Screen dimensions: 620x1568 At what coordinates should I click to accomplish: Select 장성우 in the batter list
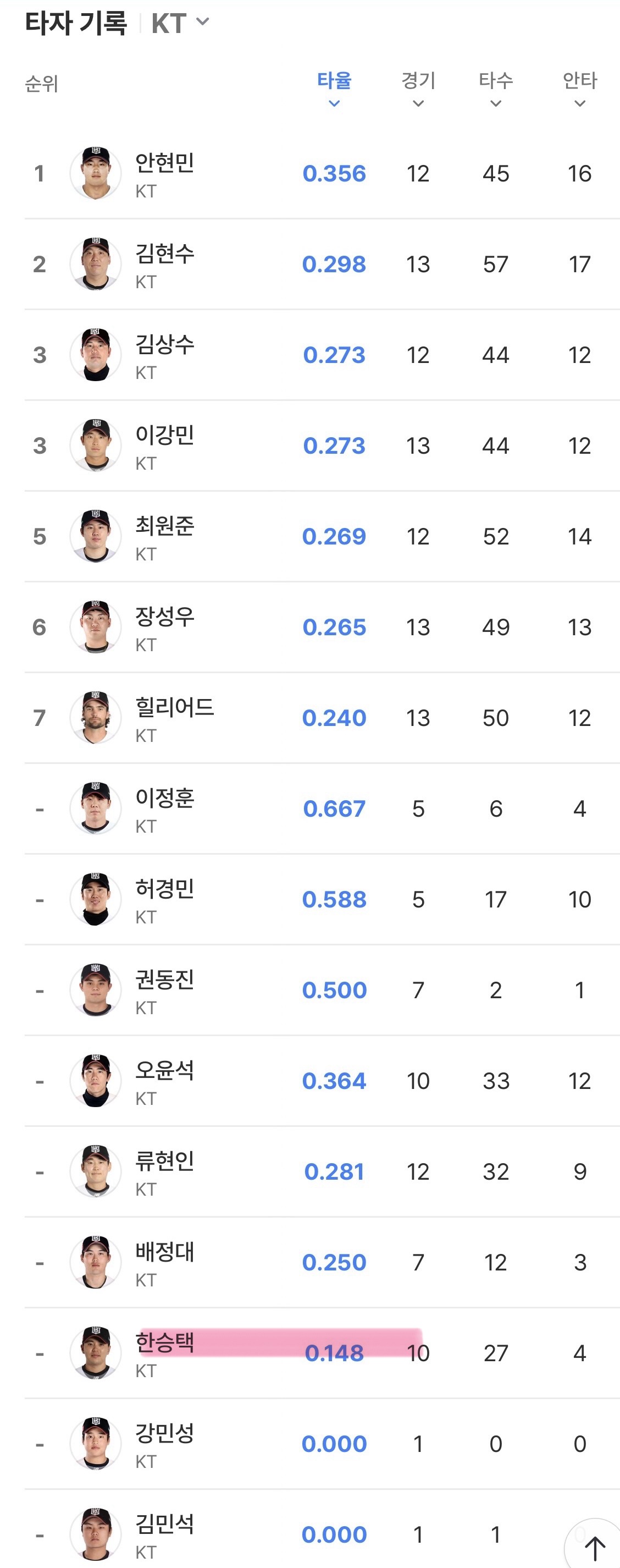point(322,627)
